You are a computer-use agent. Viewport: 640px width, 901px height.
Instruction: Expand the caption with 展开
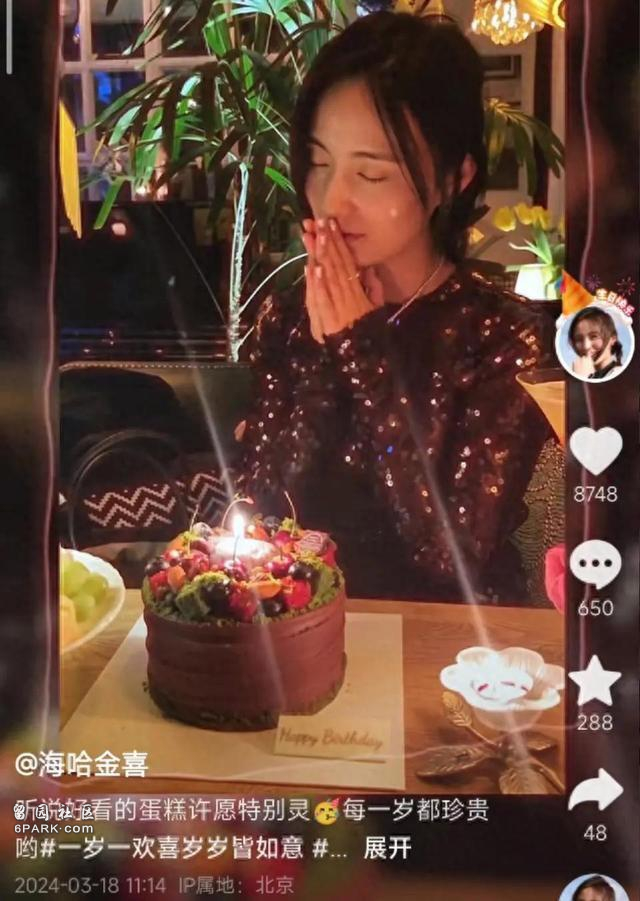pyautogui.click(x=387, y=848)
